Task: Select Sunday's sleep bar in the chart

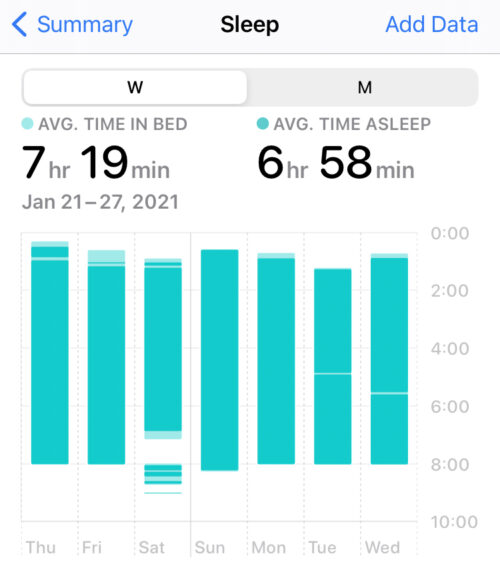Action: (x=219, y=360)
